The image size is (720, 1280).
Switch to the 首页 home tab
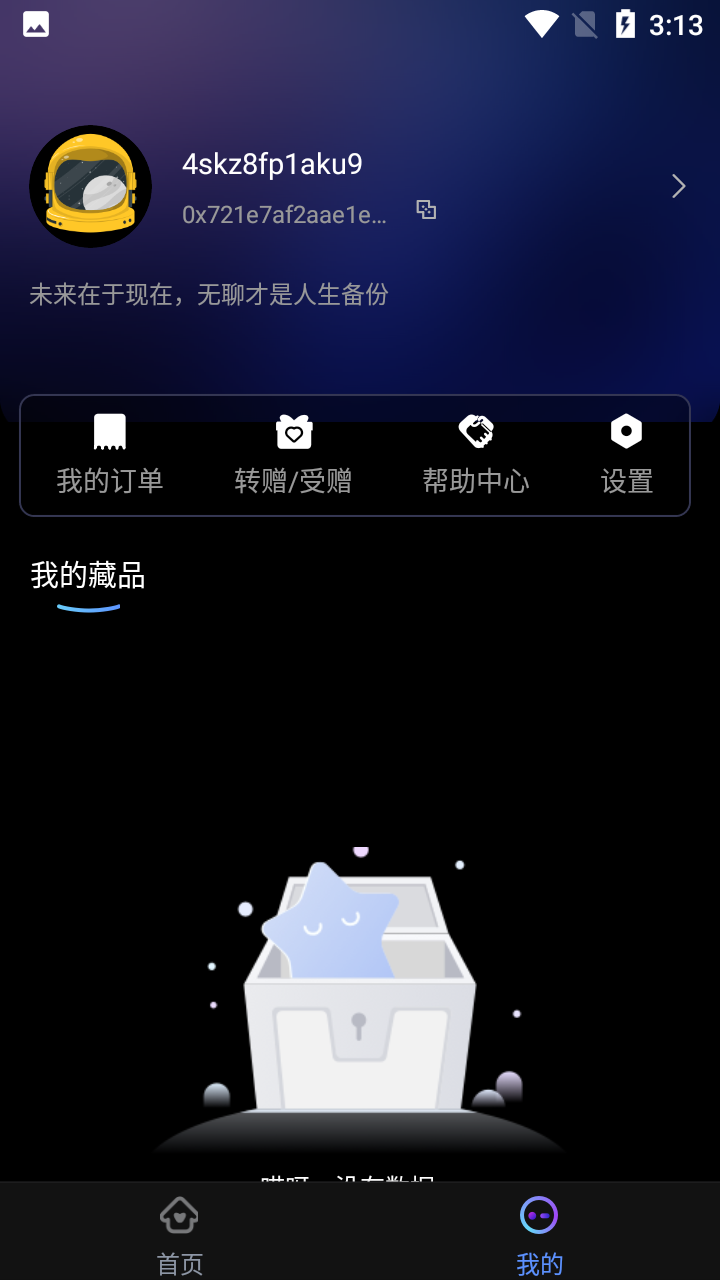[180, 1236]
